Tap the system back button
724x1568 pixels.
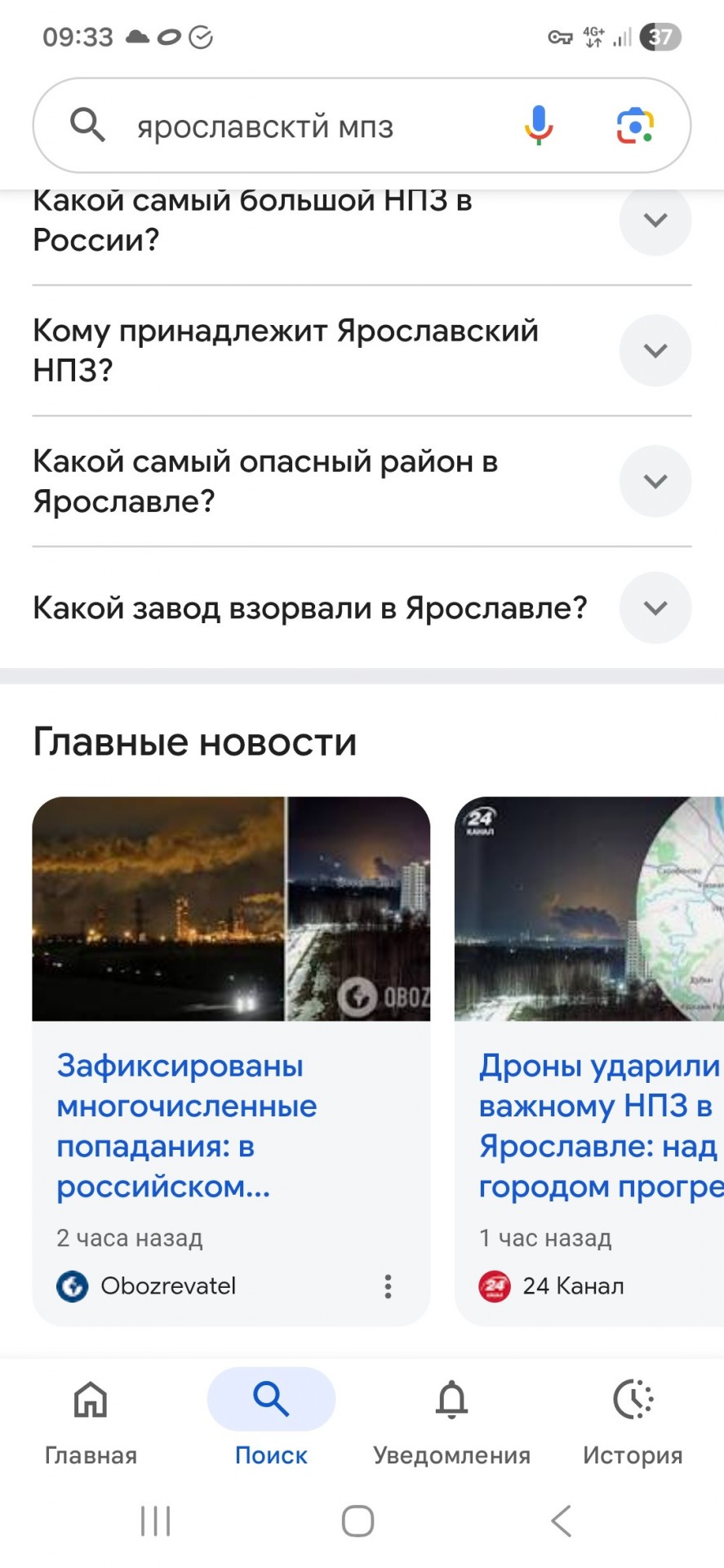tap(561, 1521)
